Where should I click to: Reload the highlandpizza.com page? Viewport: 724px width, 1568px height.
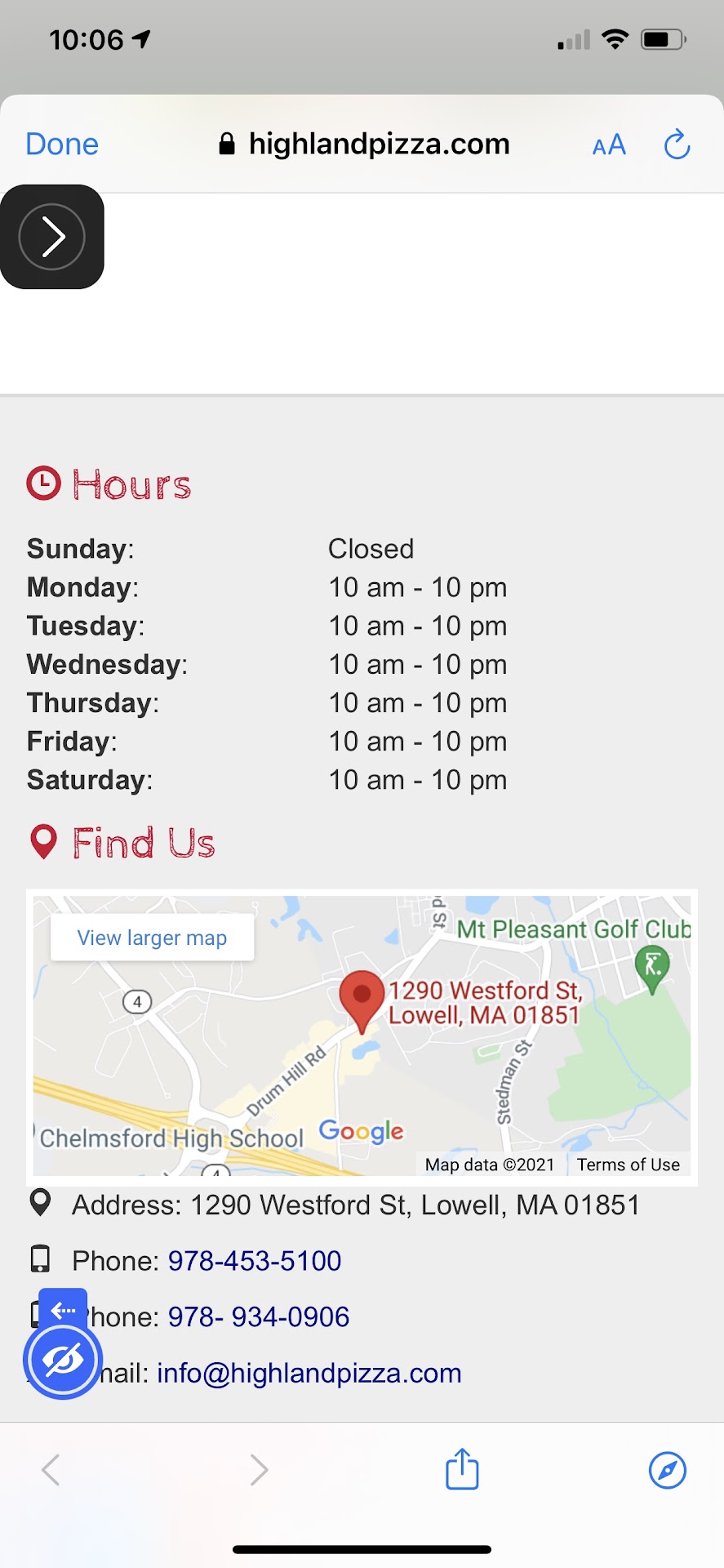(677, 145)
